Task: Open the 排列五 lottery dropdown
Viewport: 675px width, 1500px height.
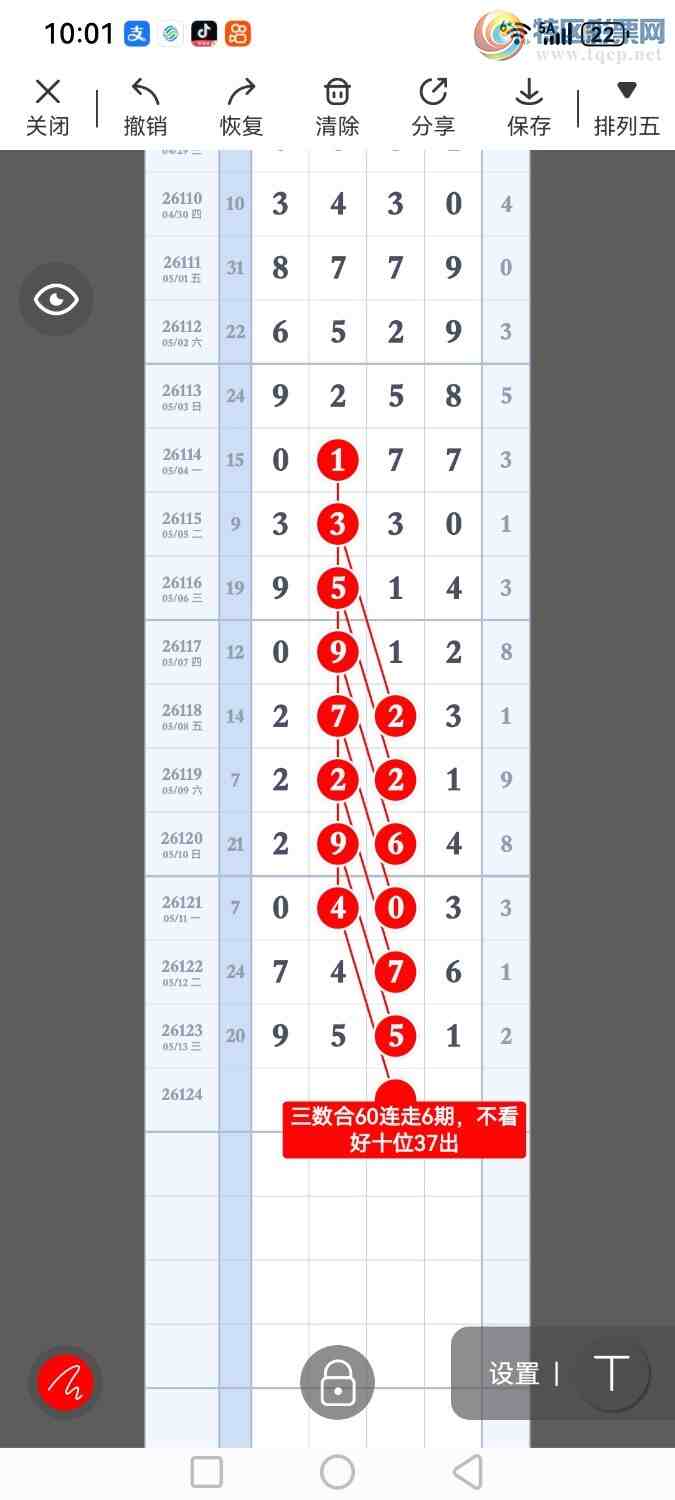Action: point(627,108)
